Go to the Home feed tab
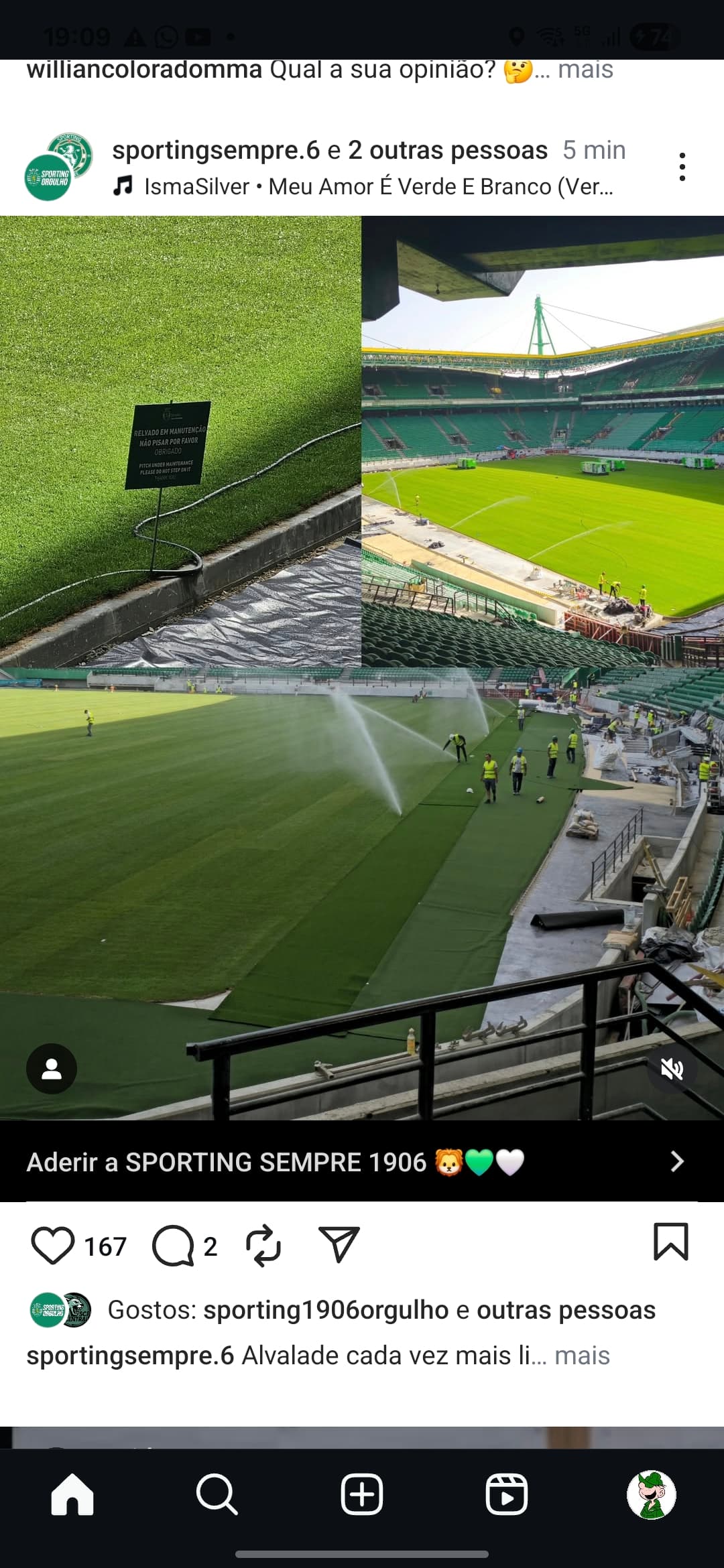This screenshot has height=1568, width=724. pos(72,1494)
